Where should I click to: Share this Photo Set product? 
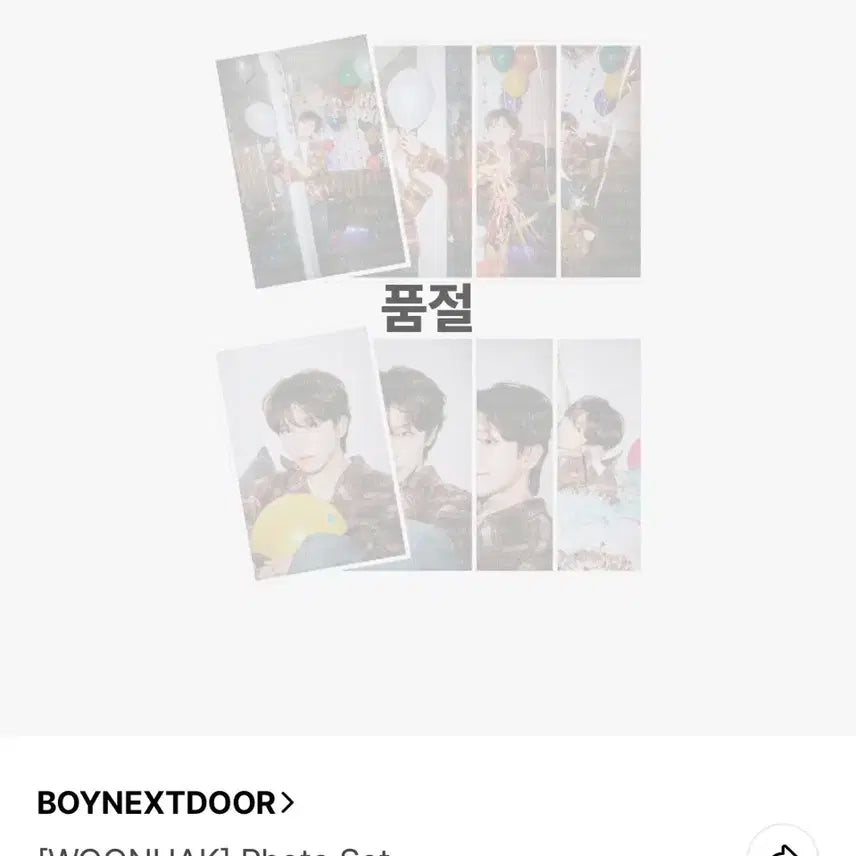(784, 846)
